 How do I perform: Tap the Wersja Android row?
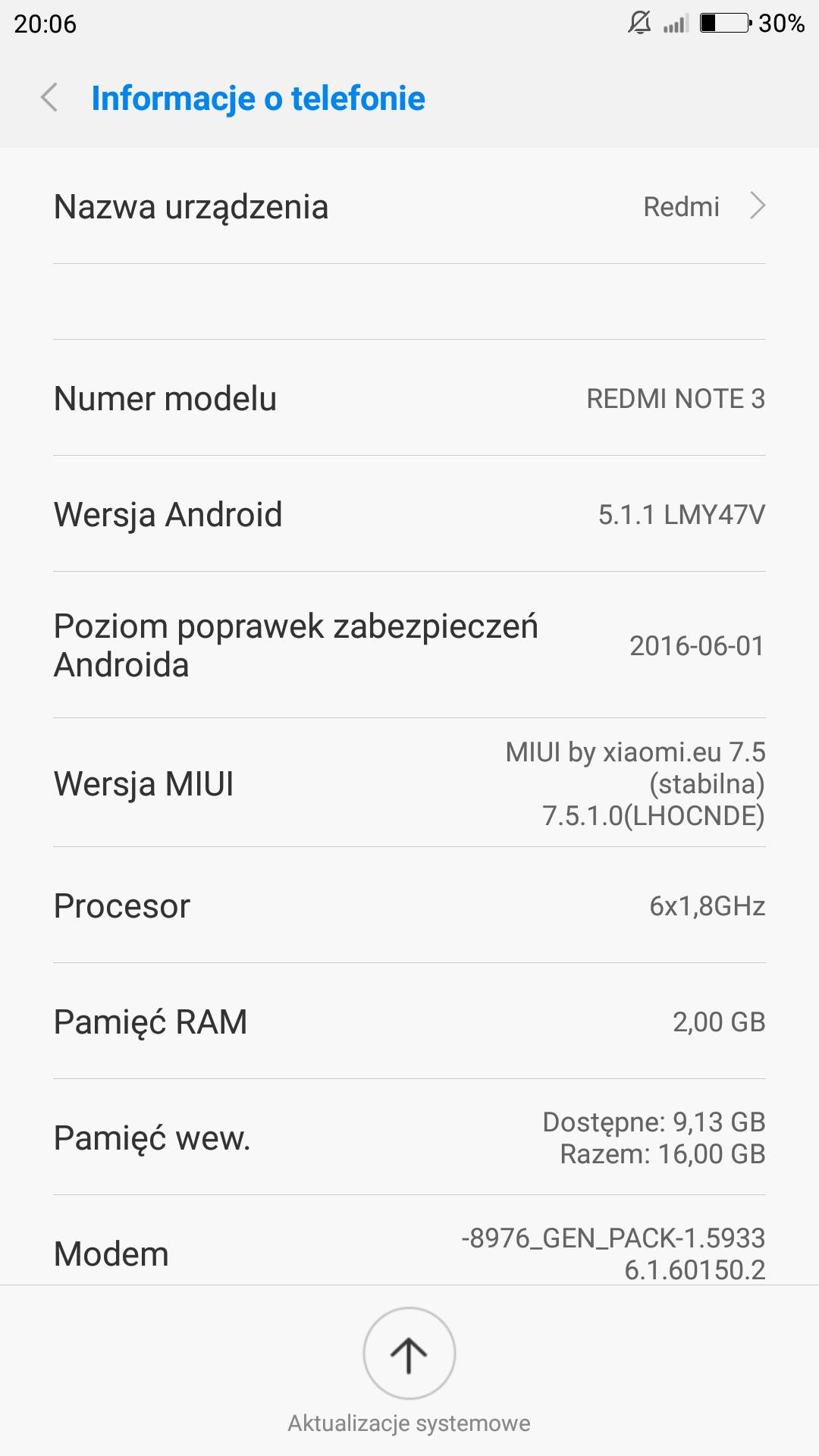[x=409, y=514]
